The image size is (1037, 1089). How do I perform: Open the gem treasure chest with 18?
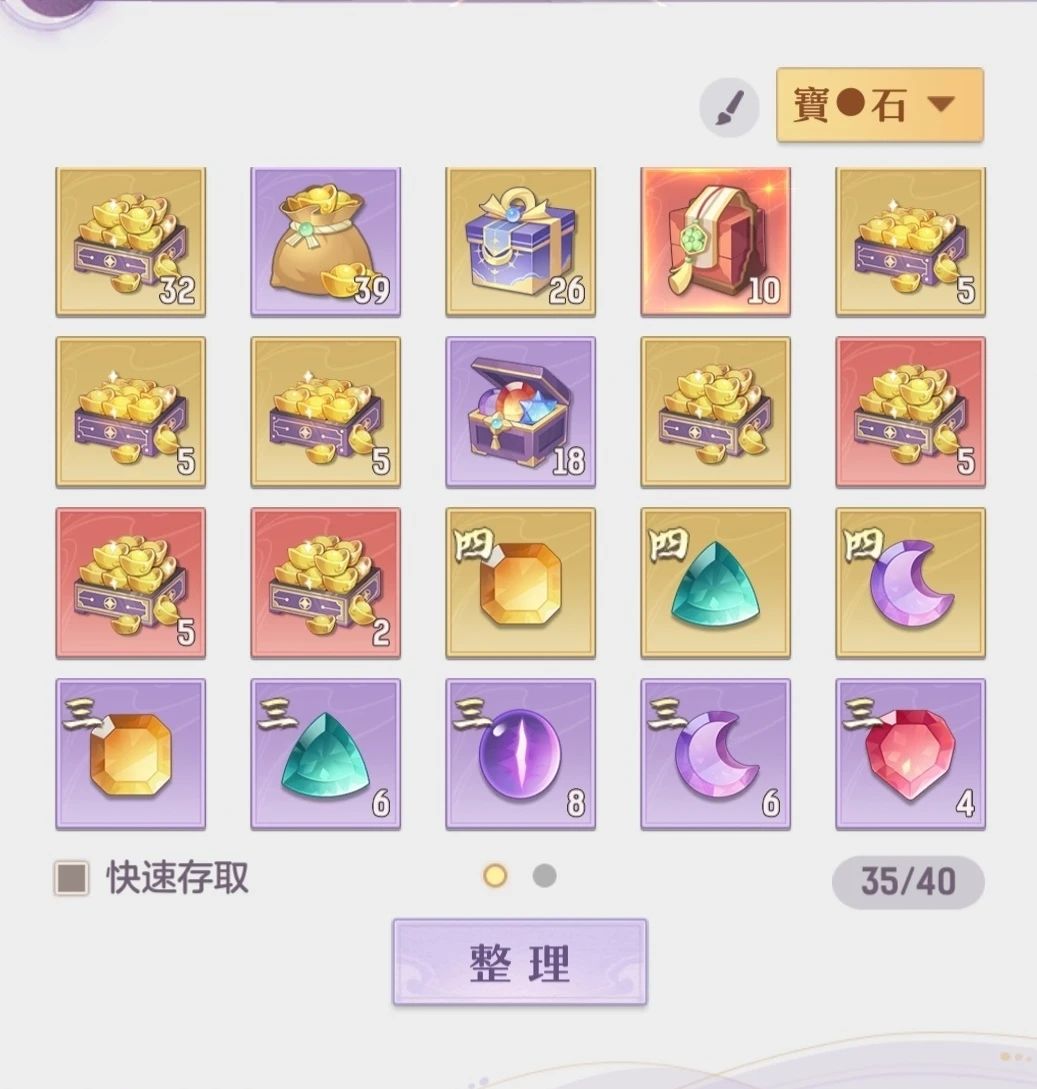[520, 412]
